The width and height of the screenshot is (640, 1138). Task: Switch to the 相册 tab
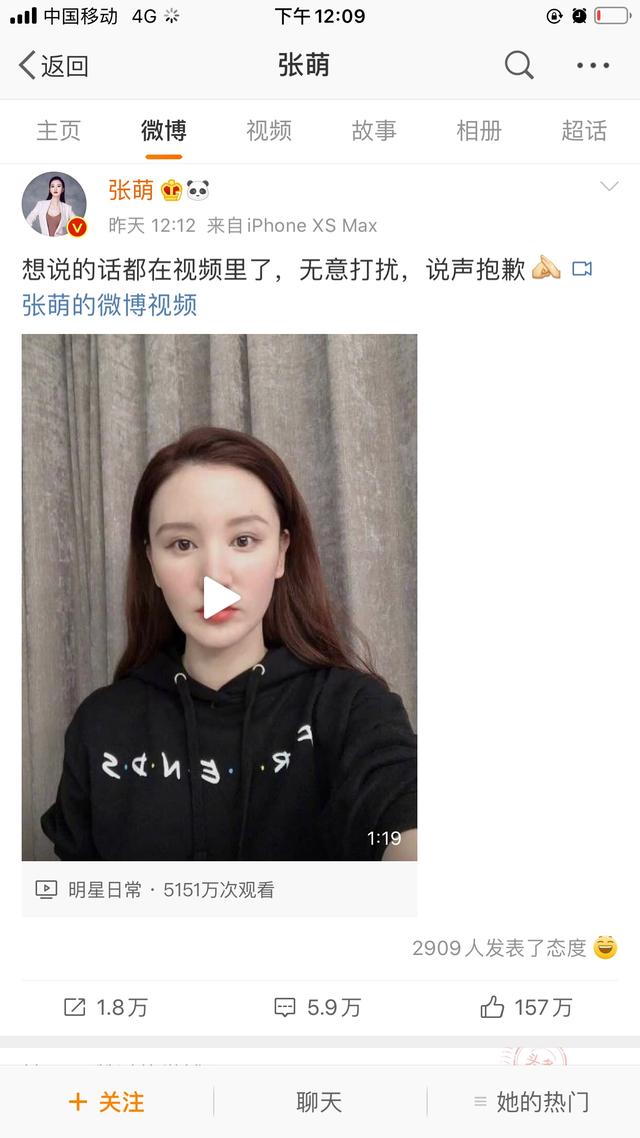coord(479,131)
